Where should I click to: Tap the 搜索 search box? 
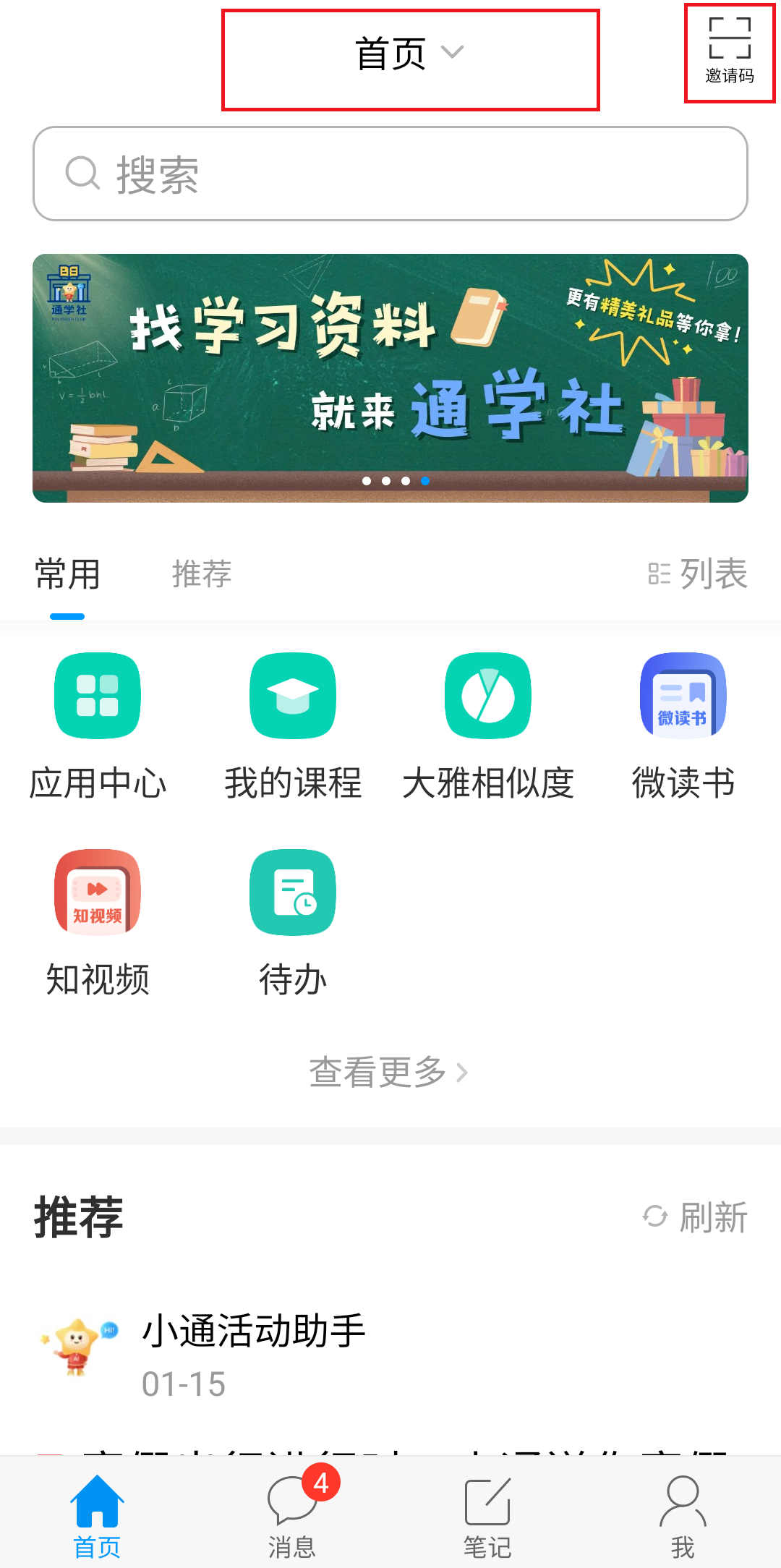[x=390, y=174]
